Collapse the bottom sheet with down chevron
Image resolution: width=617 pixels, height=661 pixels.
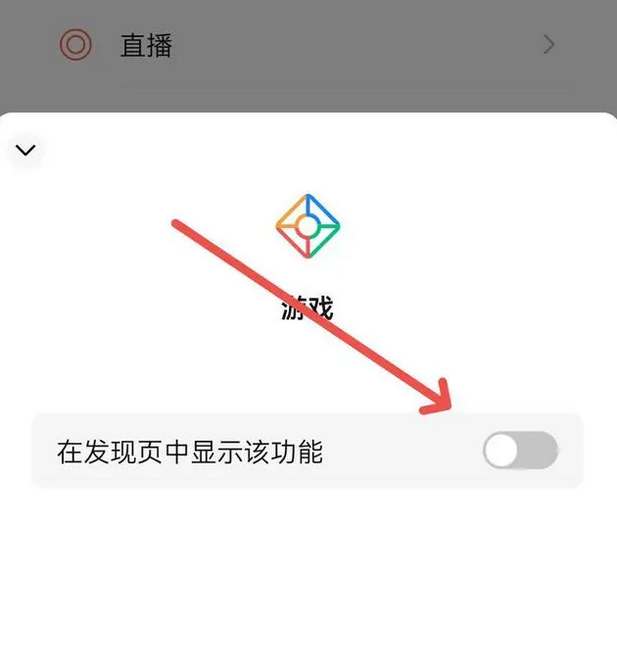pyautogui.click(x=26, y=150)
